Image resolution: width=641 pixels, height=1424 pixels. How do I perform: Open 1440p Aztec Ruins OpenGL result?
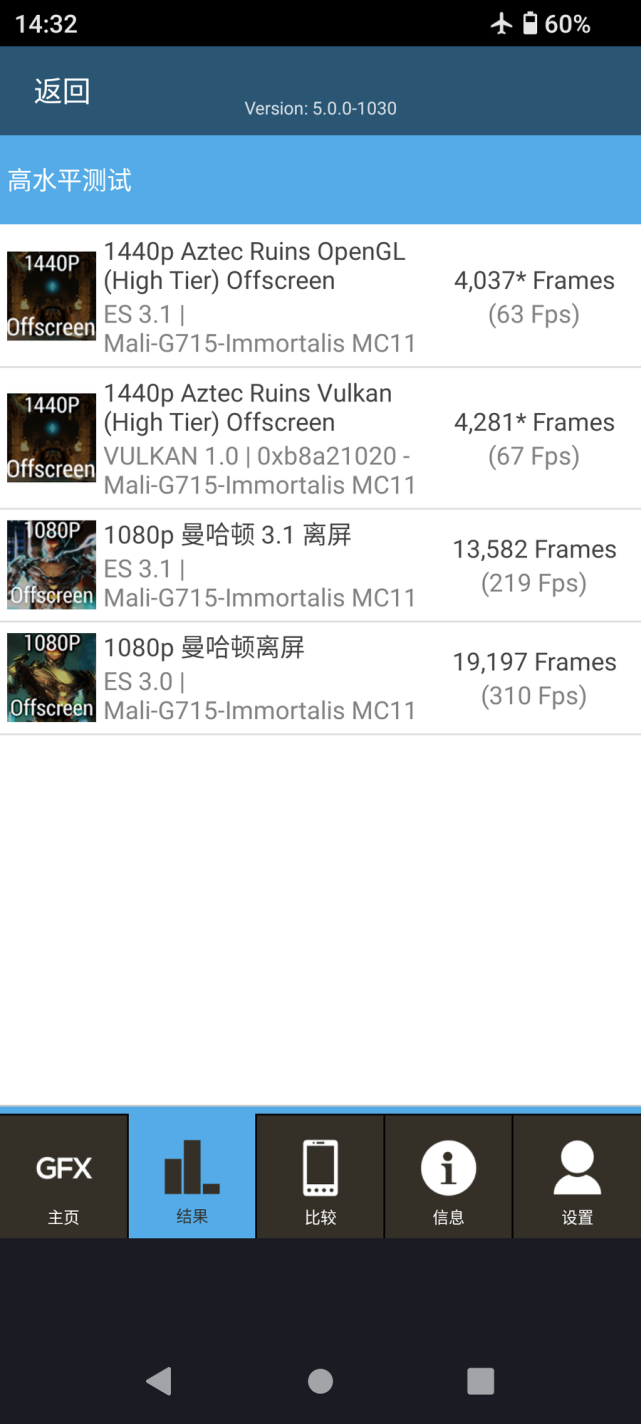tap(320, 297)
